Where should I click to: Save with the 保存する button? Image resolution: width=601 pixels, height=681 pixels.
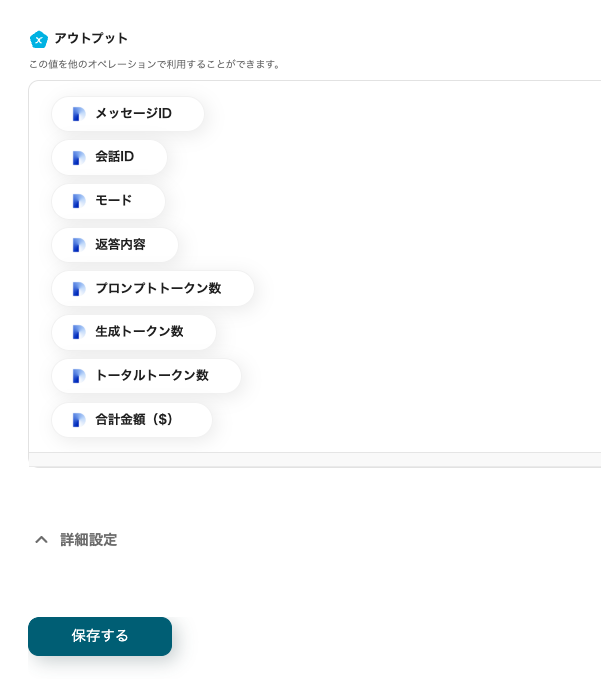100,636
